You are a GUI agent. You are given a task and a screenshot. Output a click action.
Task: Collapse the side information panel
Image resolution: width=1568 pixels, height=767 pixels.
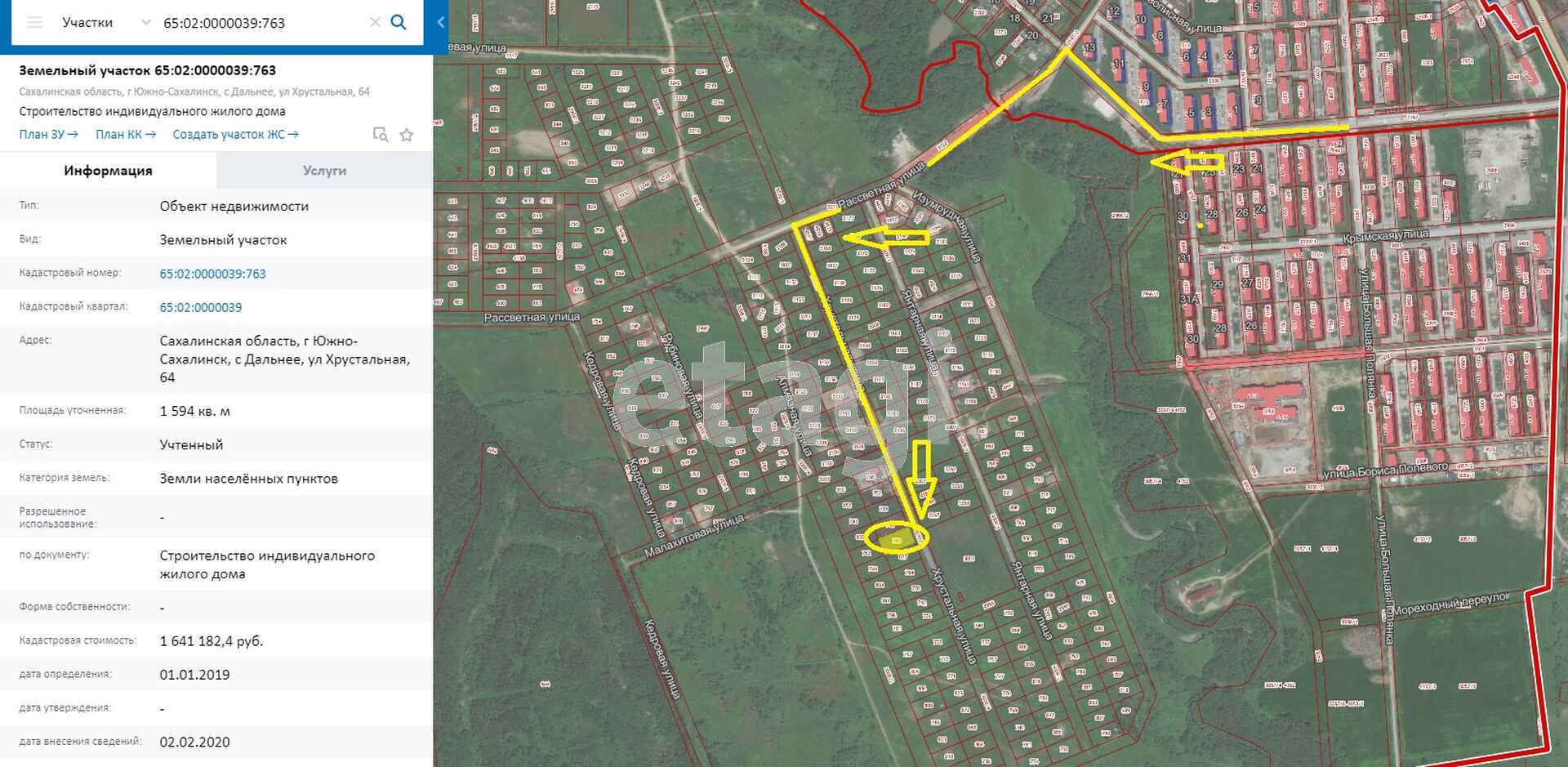pos(440,22)
